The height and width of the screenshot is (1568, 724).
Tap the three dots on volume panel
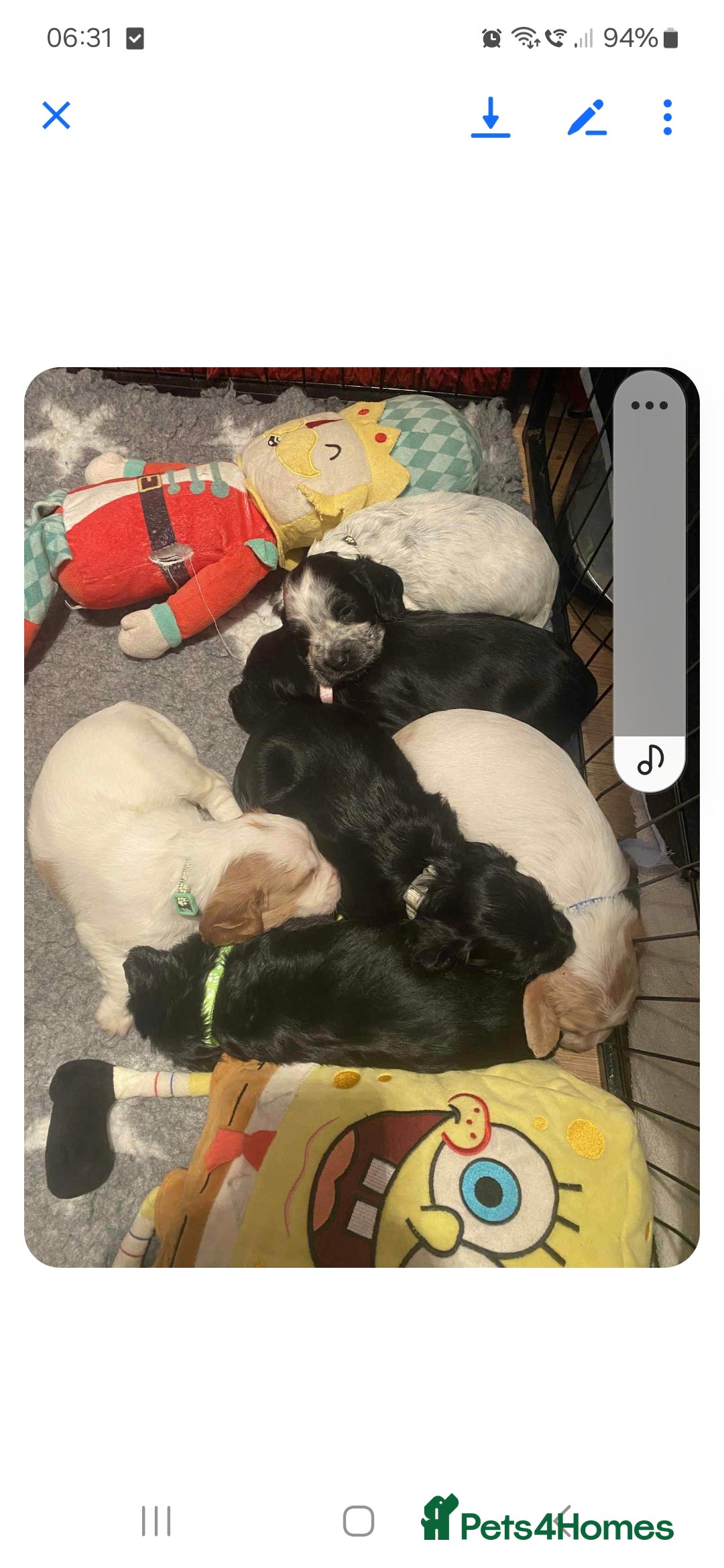(x=649, y=405)
